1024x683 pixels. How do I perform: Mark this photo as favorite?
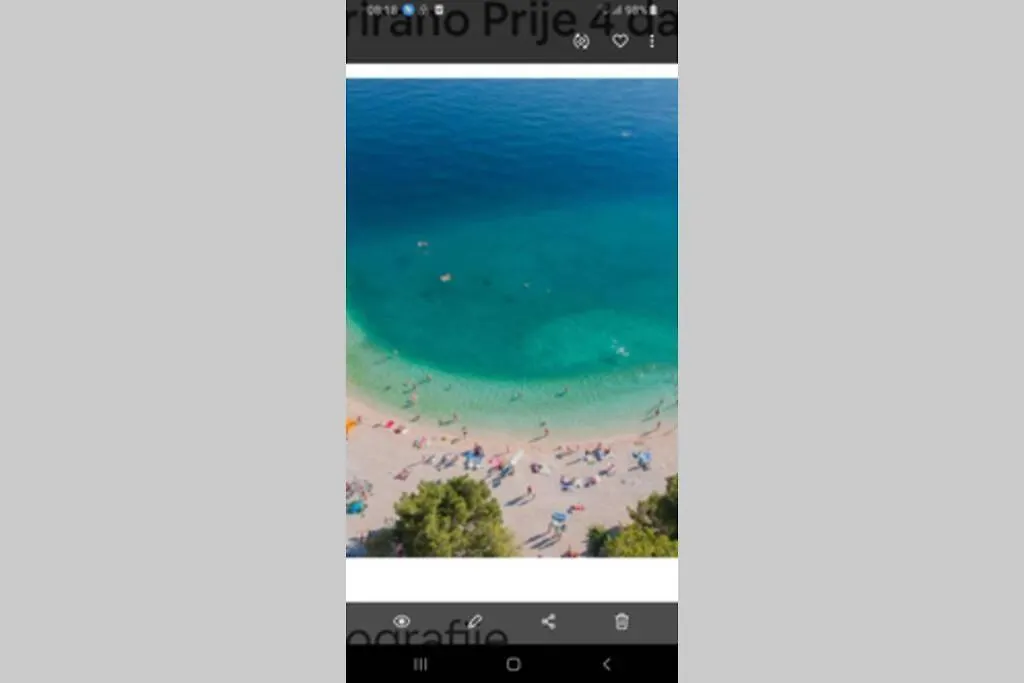[x=620, y=41]
